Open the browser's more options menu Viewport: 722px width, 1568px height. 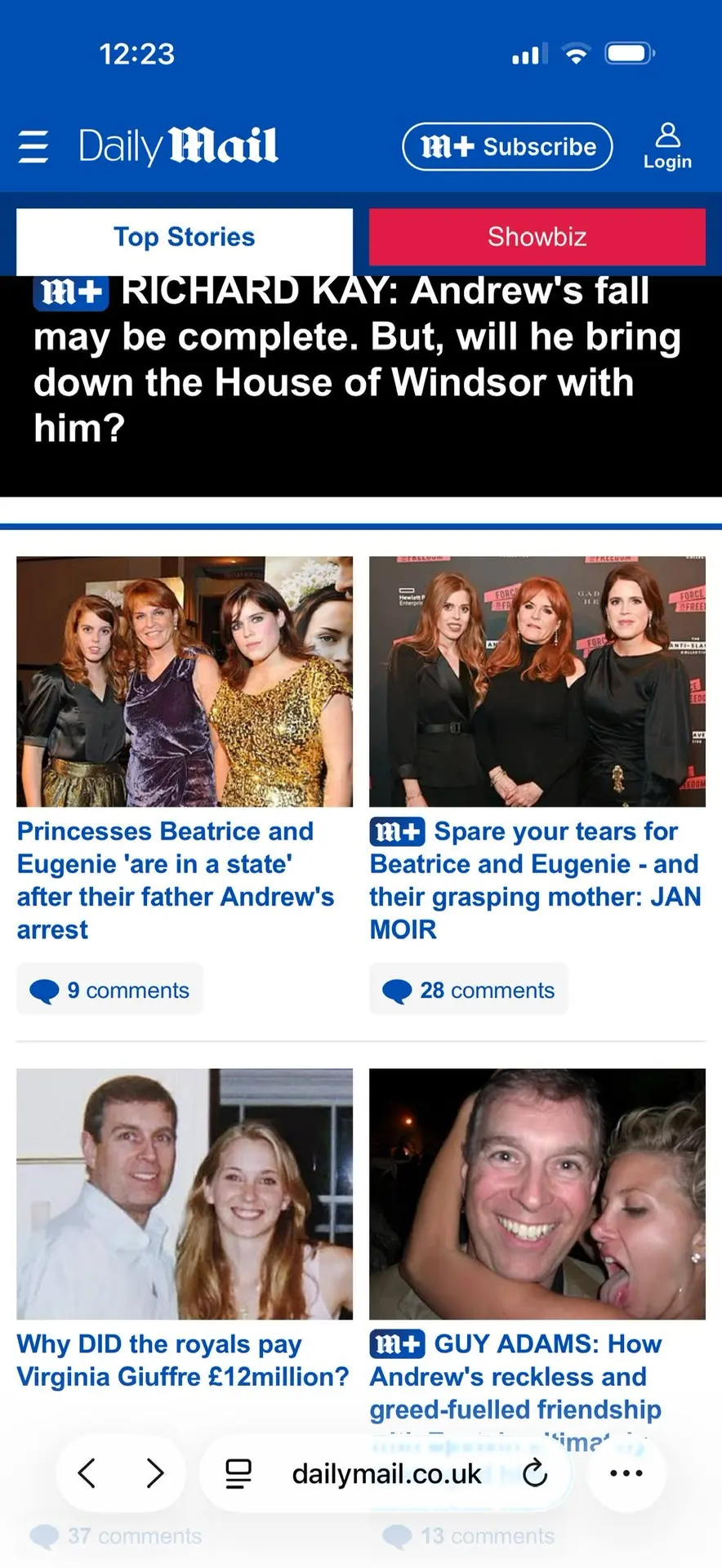click(x=626, y=1473)
